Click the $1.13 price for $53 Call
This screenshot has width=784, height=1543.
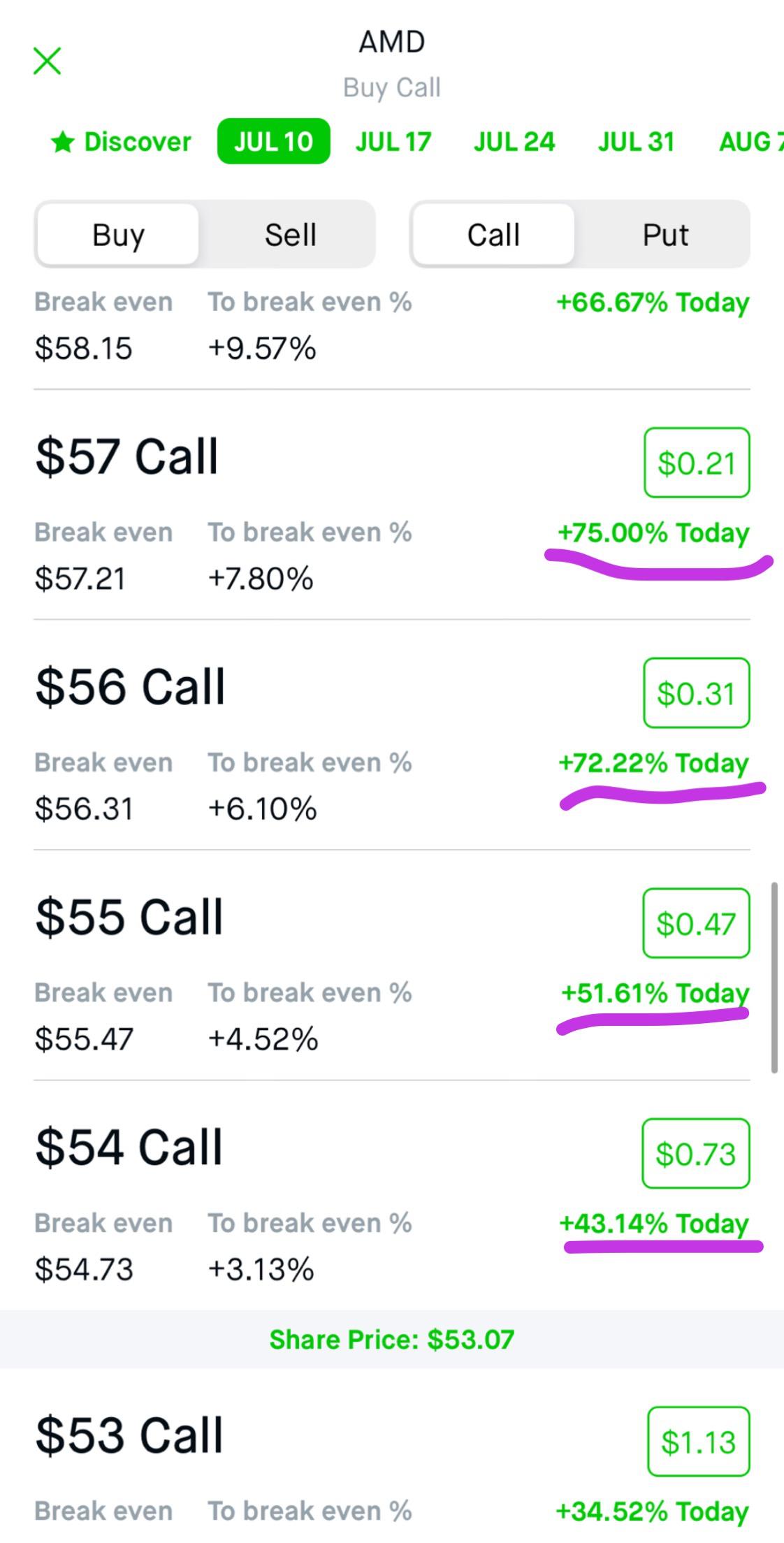tap(697, 1440)
